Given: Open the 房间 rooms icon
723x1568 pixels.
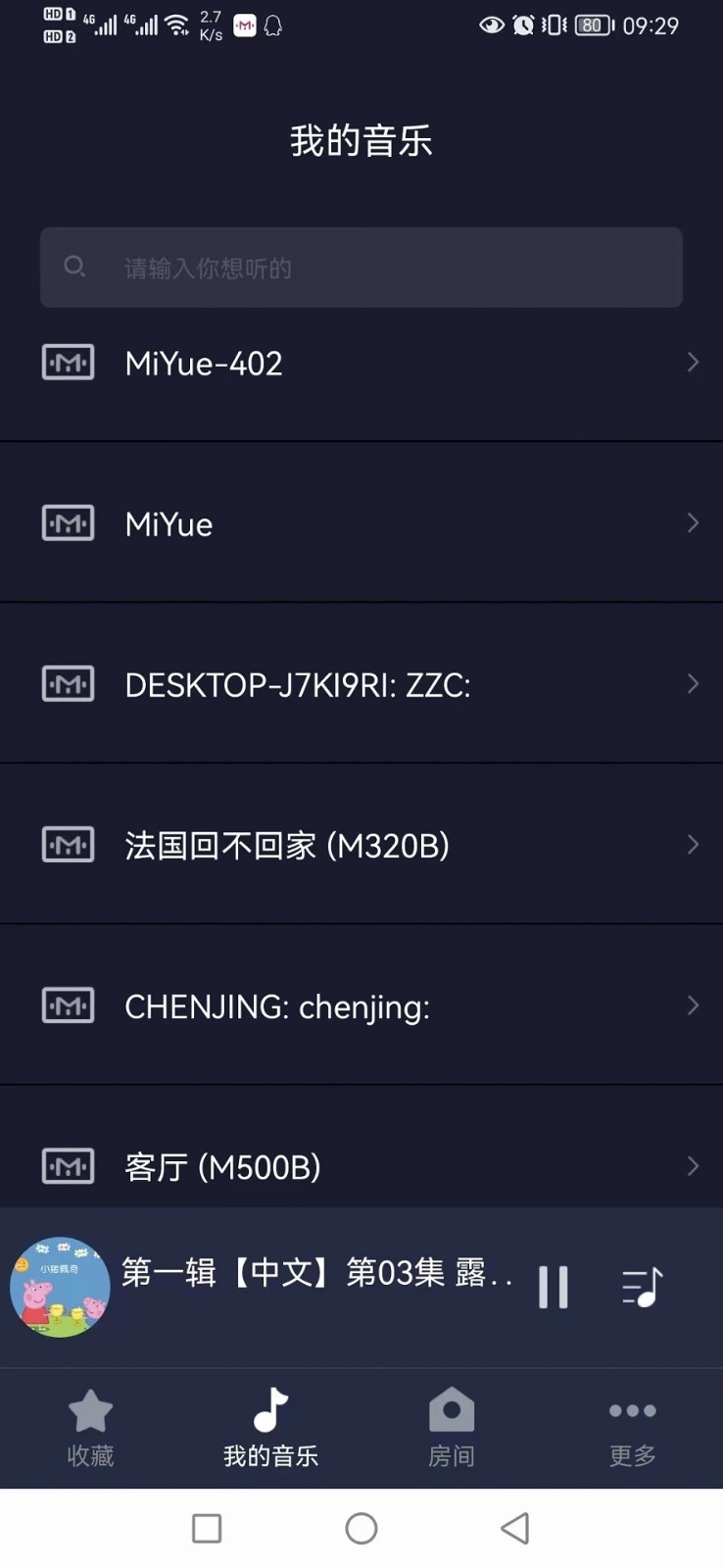Looking at the screenshot, I should [451, 1411].
